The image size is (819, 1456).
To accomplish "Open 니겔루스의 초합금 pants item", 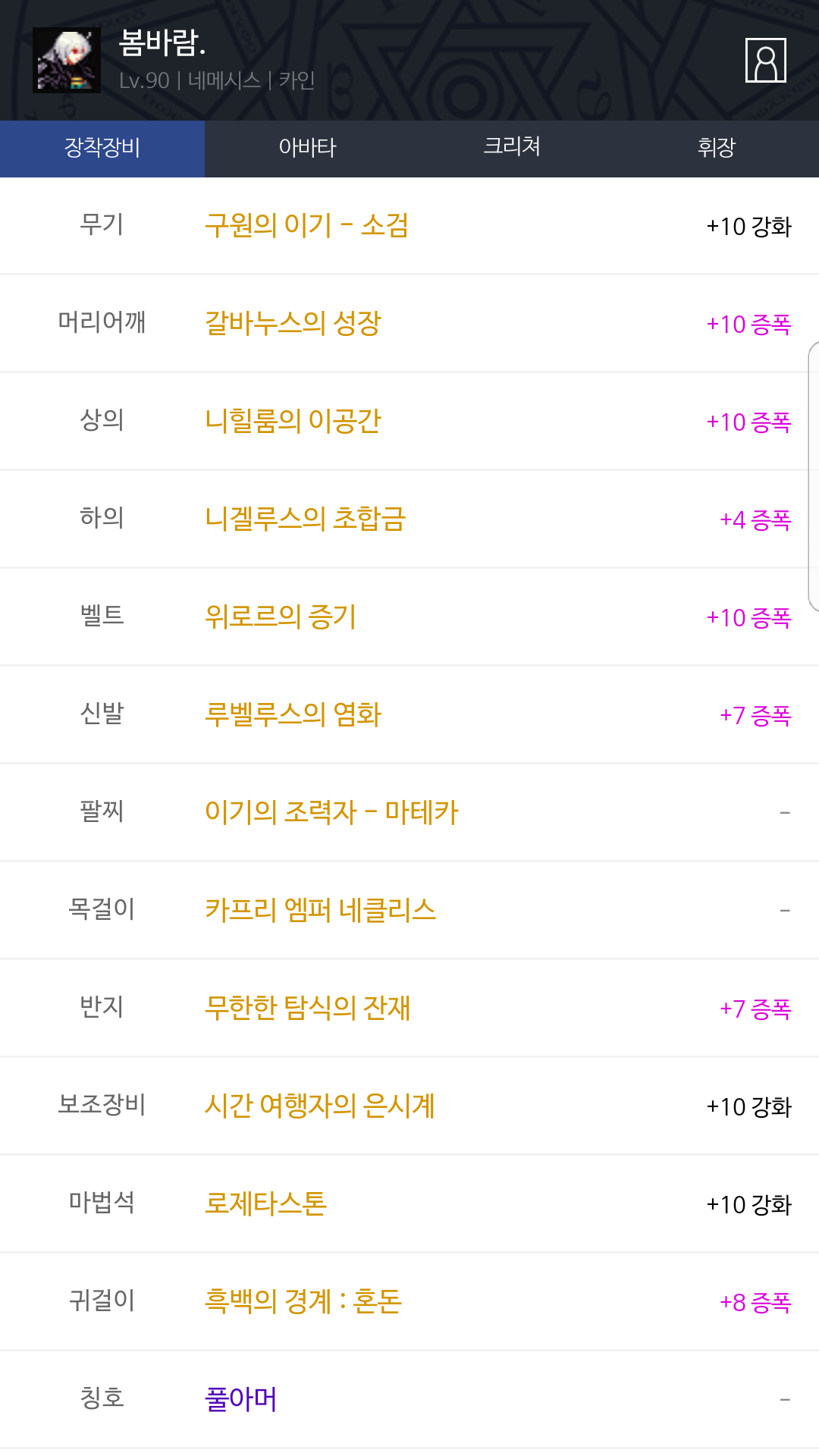I will tap(306, 519).
